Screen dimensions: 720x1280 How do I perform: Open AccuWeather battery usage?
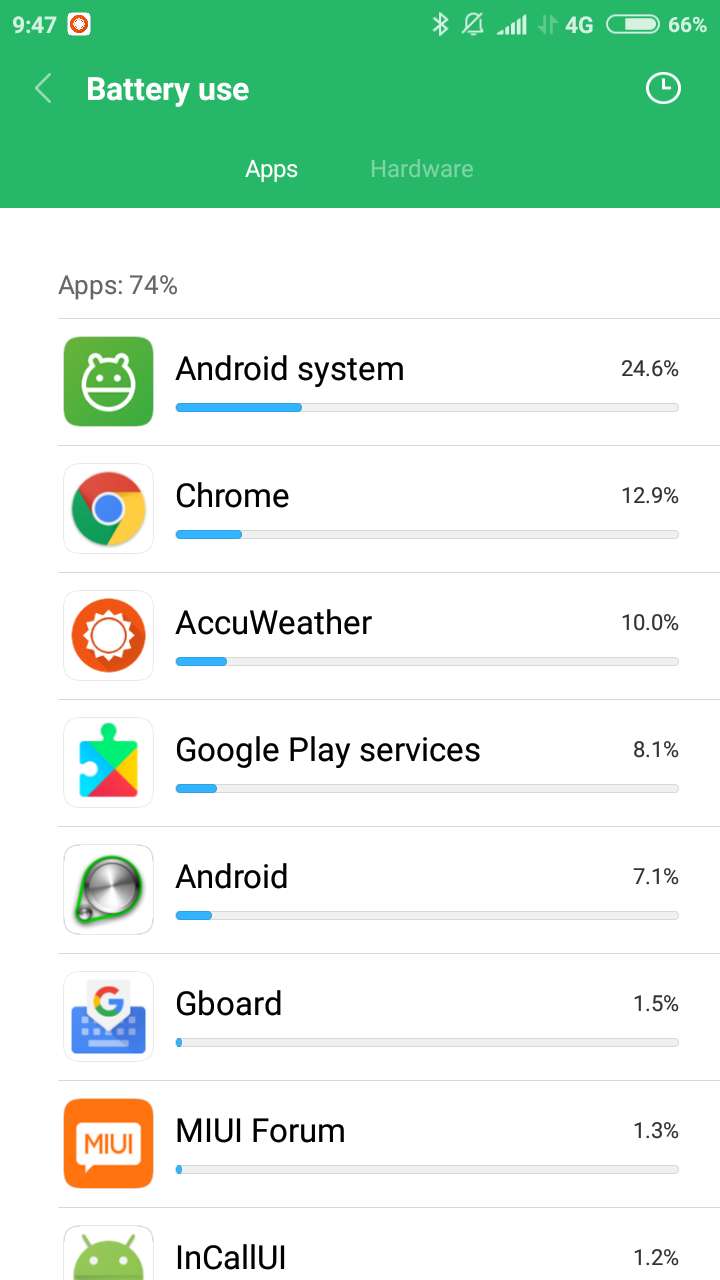click(388, 636)
